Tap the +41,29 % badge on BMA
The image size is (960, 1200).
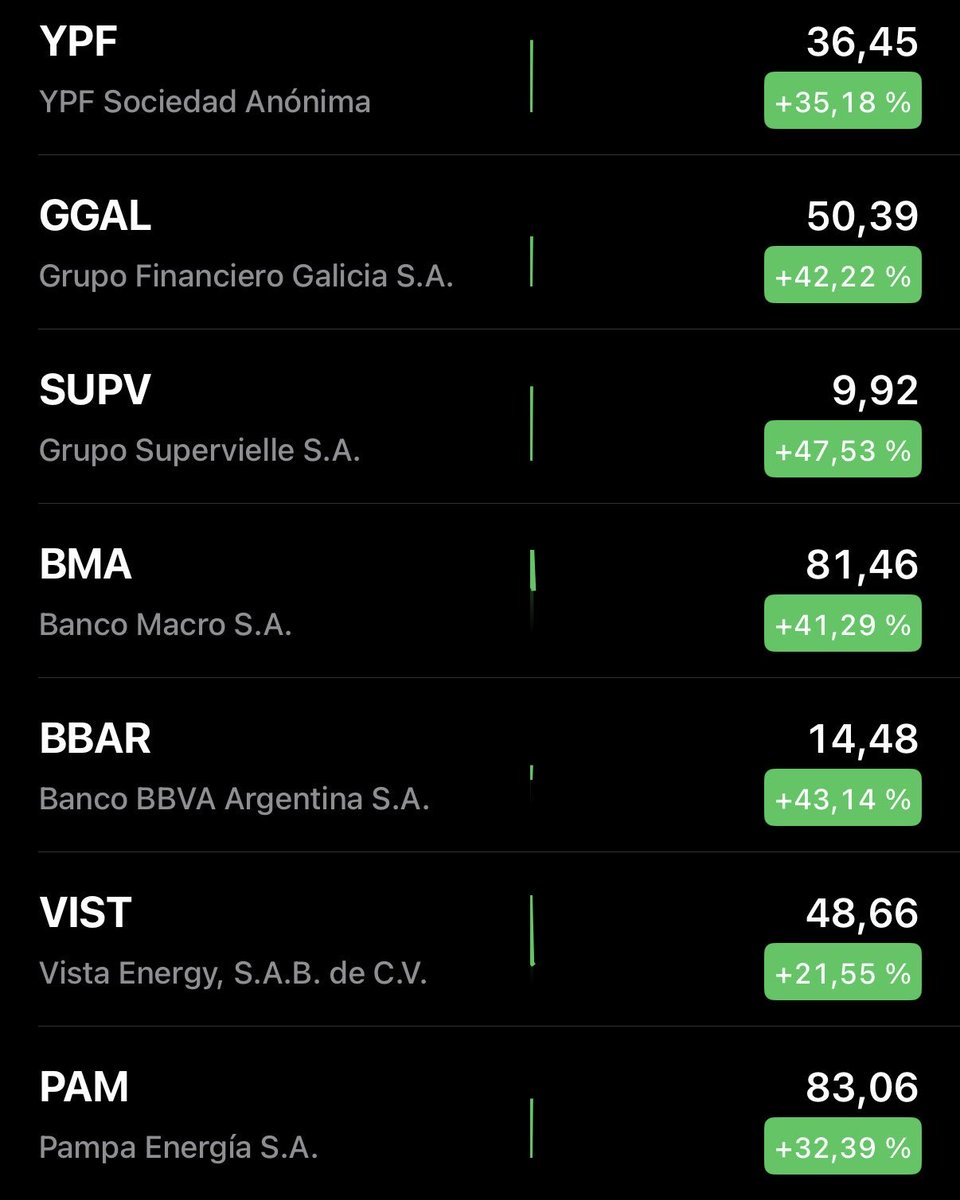coord(842,625)
